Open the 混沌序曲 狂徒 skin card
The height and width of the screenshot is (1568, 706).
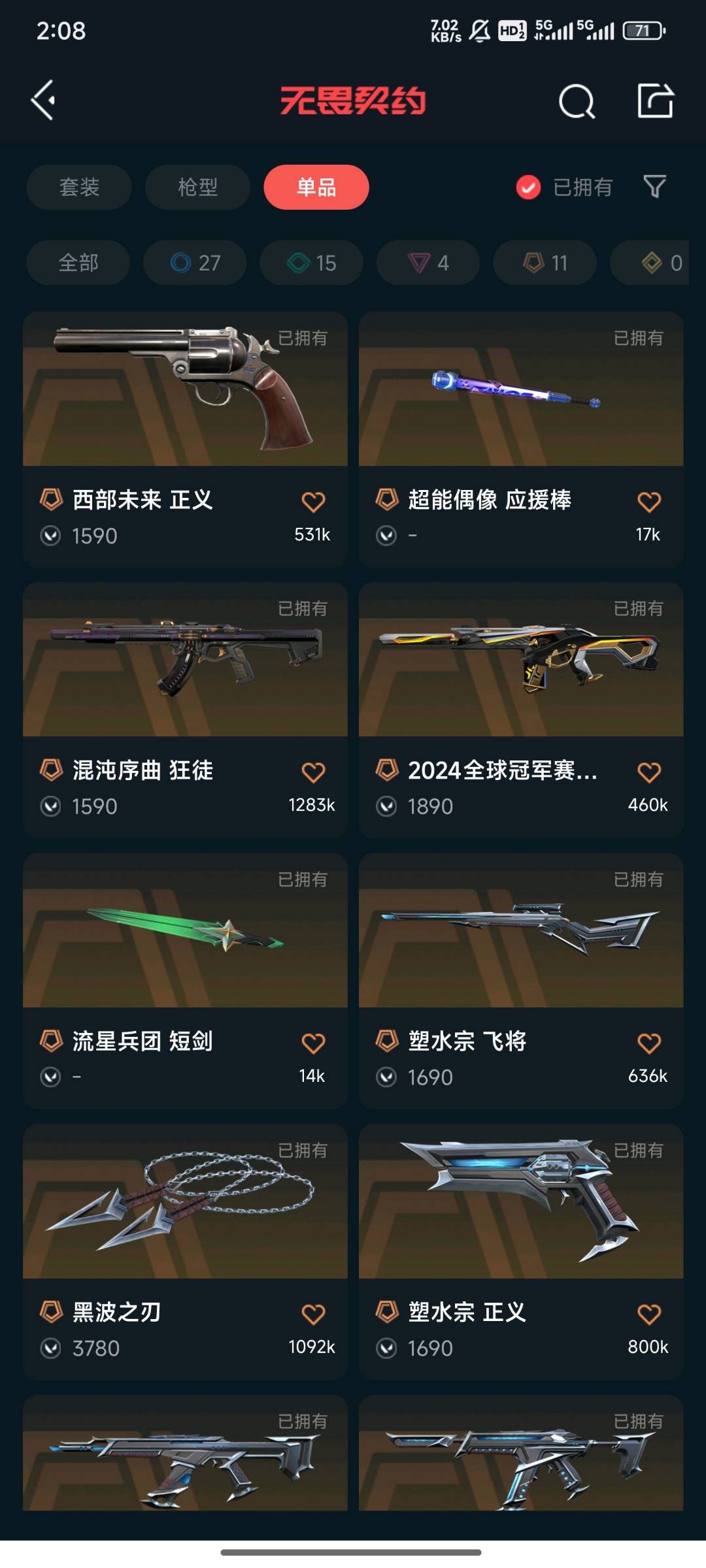185,710
